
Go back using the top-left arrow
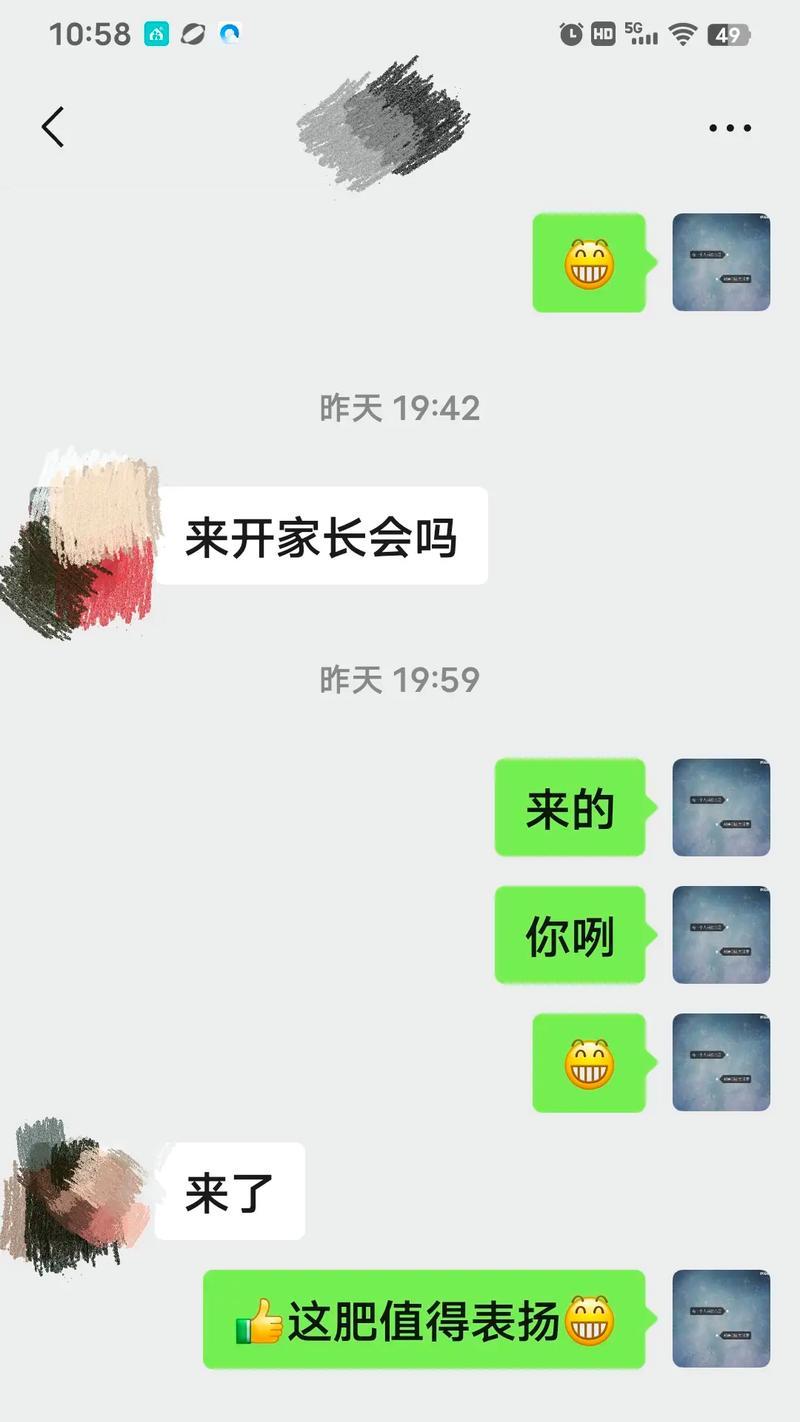point(53,127)
